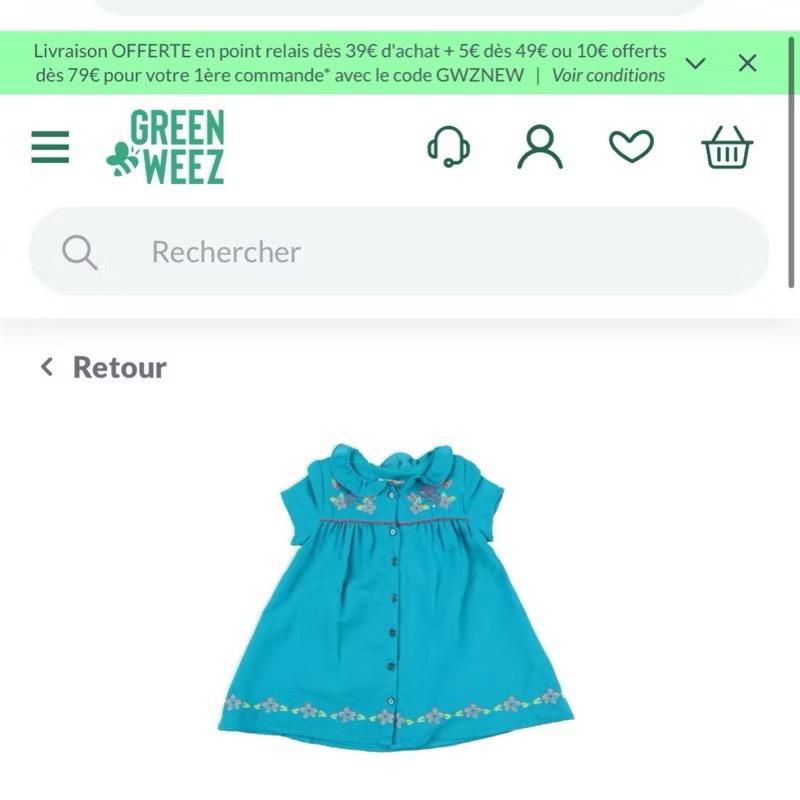The width and height of the screenshot is (800, 800).
Task: Open the Voir conditions link
Action: coord(608,75)
